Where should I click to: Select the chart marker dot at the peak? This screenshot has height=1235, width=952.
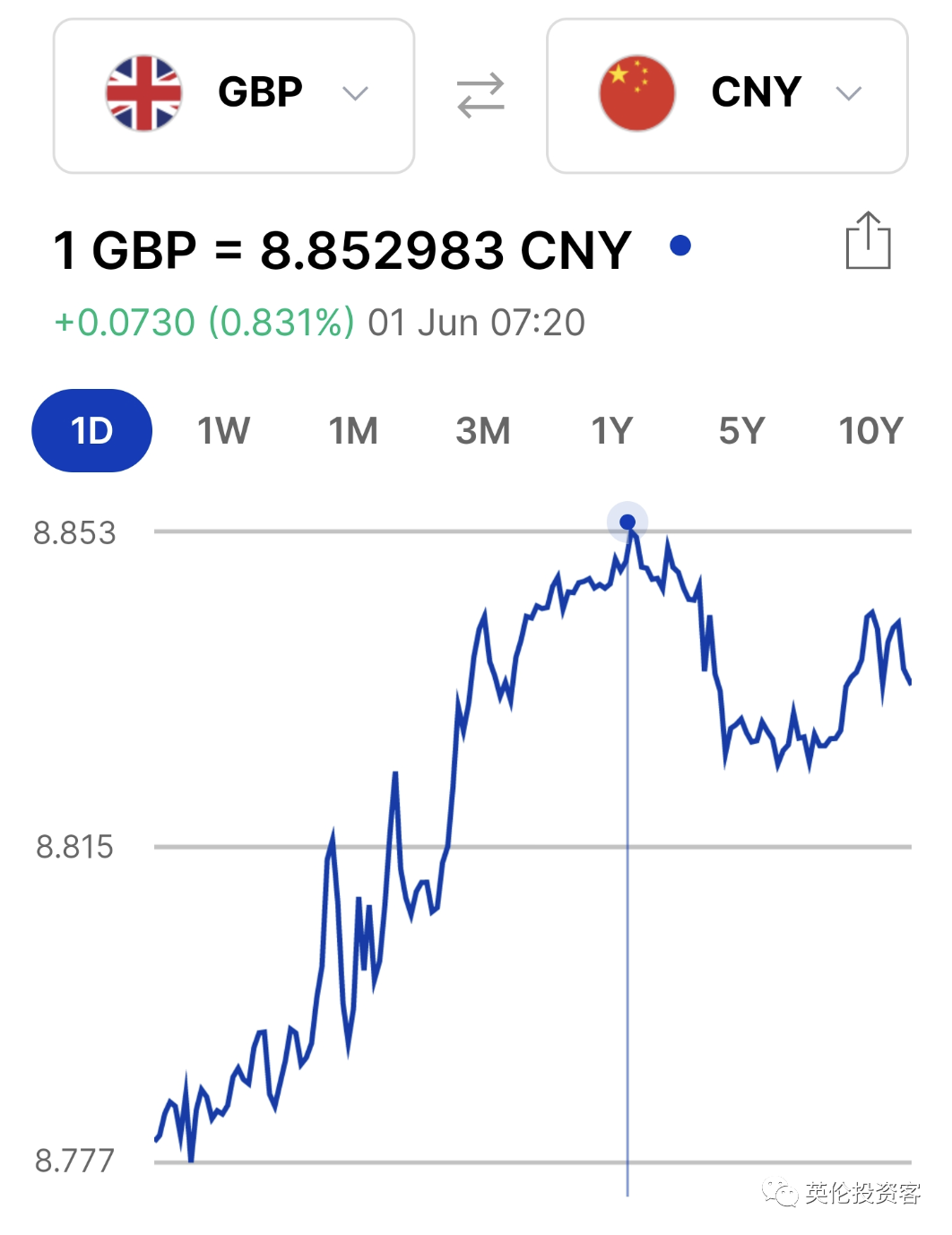click(627, 522)
